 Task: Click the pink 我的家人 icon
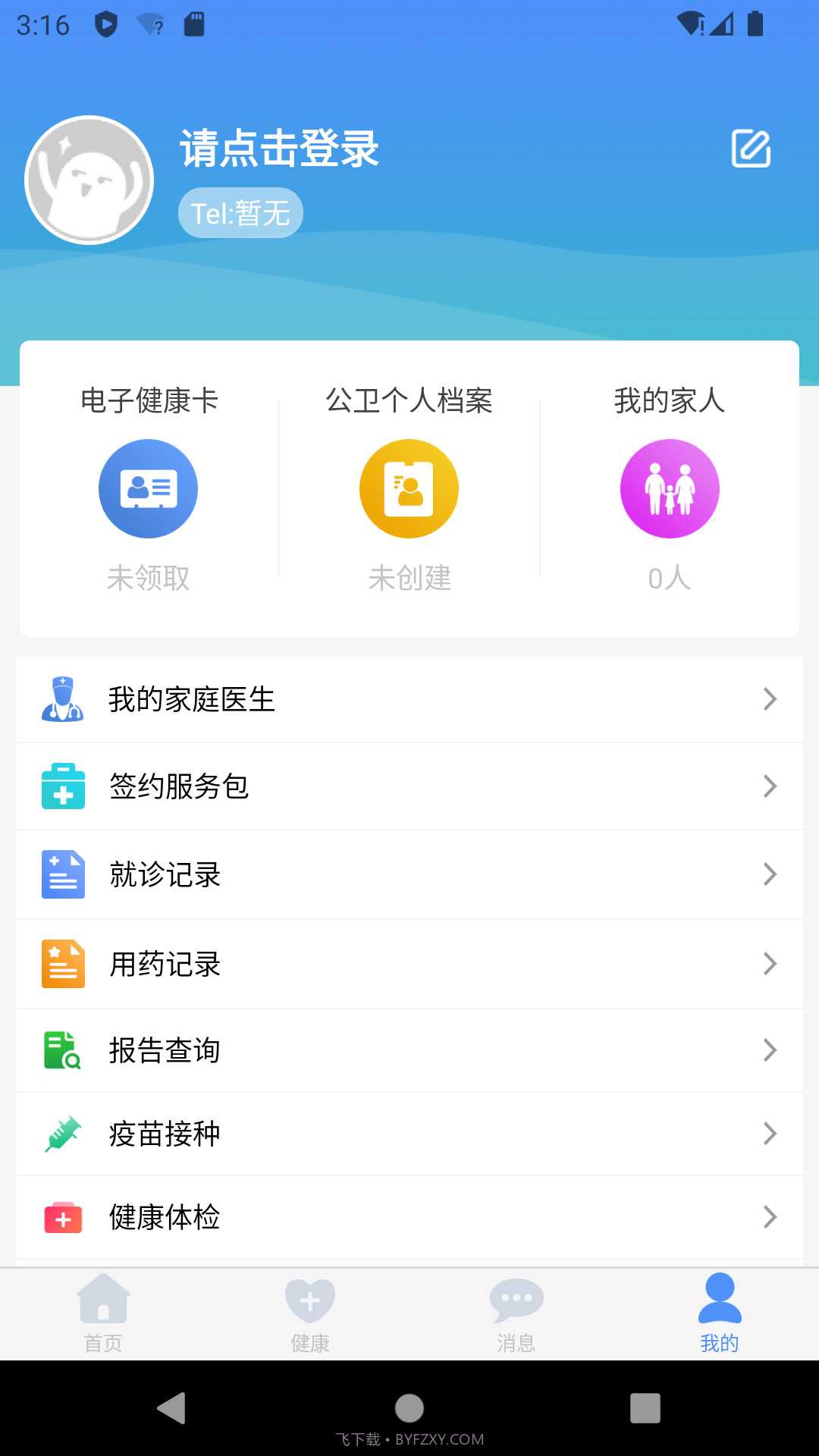pos(670,488)
